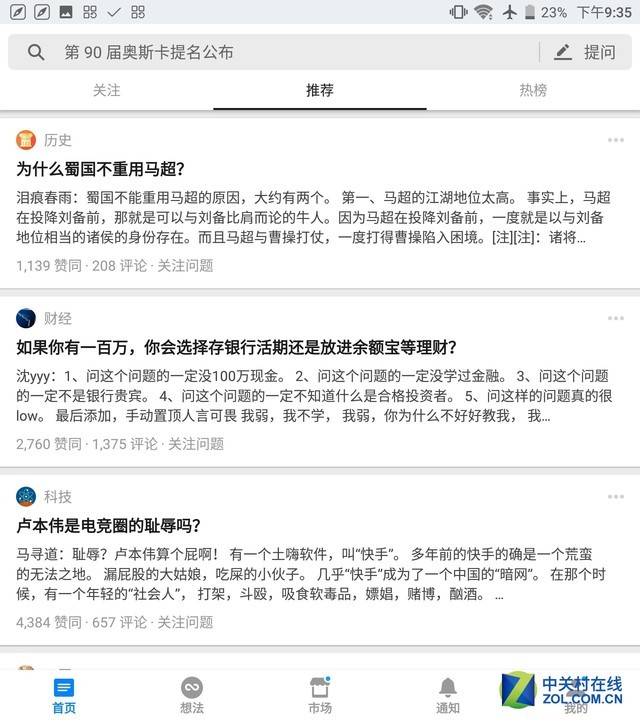The image size is (640, 720).
Task: Switch to the 热榜 tab
Action: [533, 90]
